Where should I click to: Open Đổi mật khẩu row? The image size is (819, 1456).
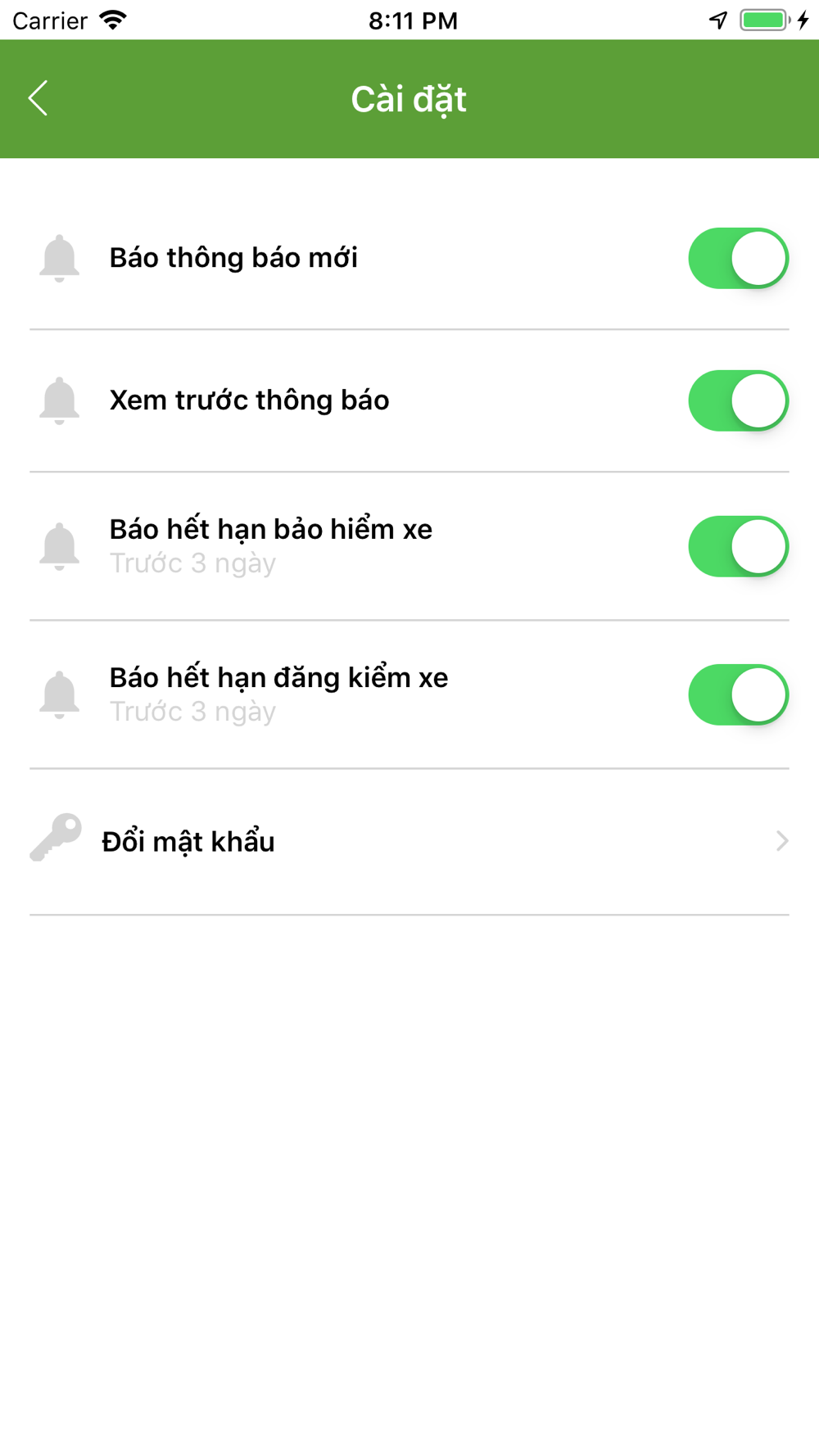409,842
